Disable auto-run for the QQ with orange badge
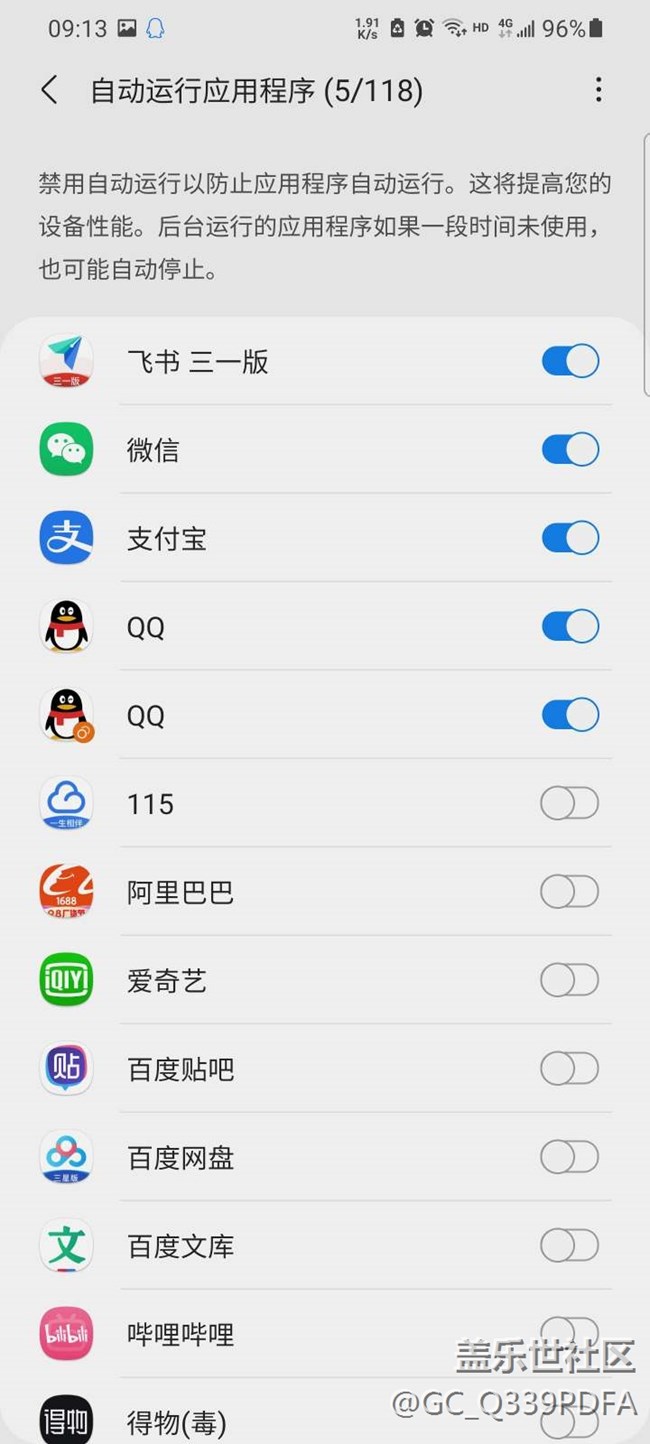This screenshot has height=1444, width=650. point(570,715)
